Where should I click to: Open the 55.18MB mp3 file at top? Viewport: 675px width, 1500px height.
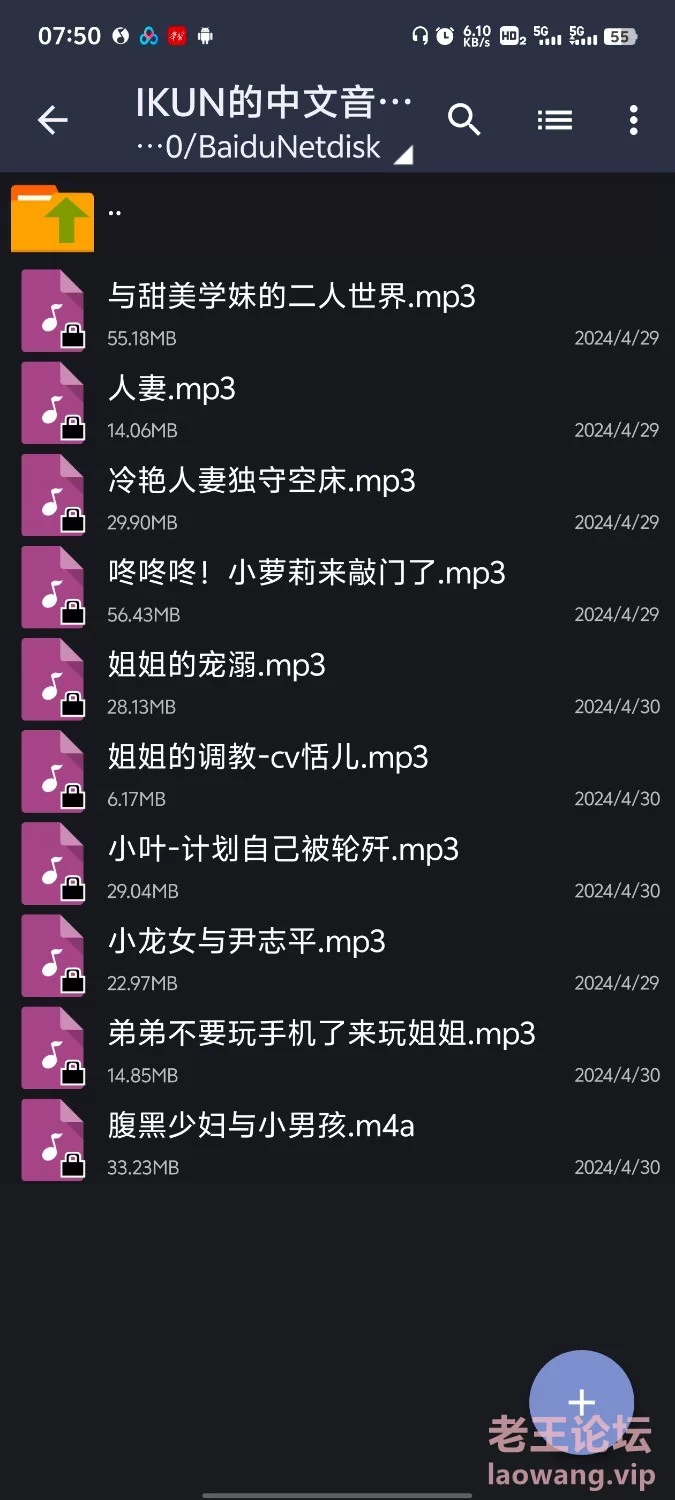point(337,312)
